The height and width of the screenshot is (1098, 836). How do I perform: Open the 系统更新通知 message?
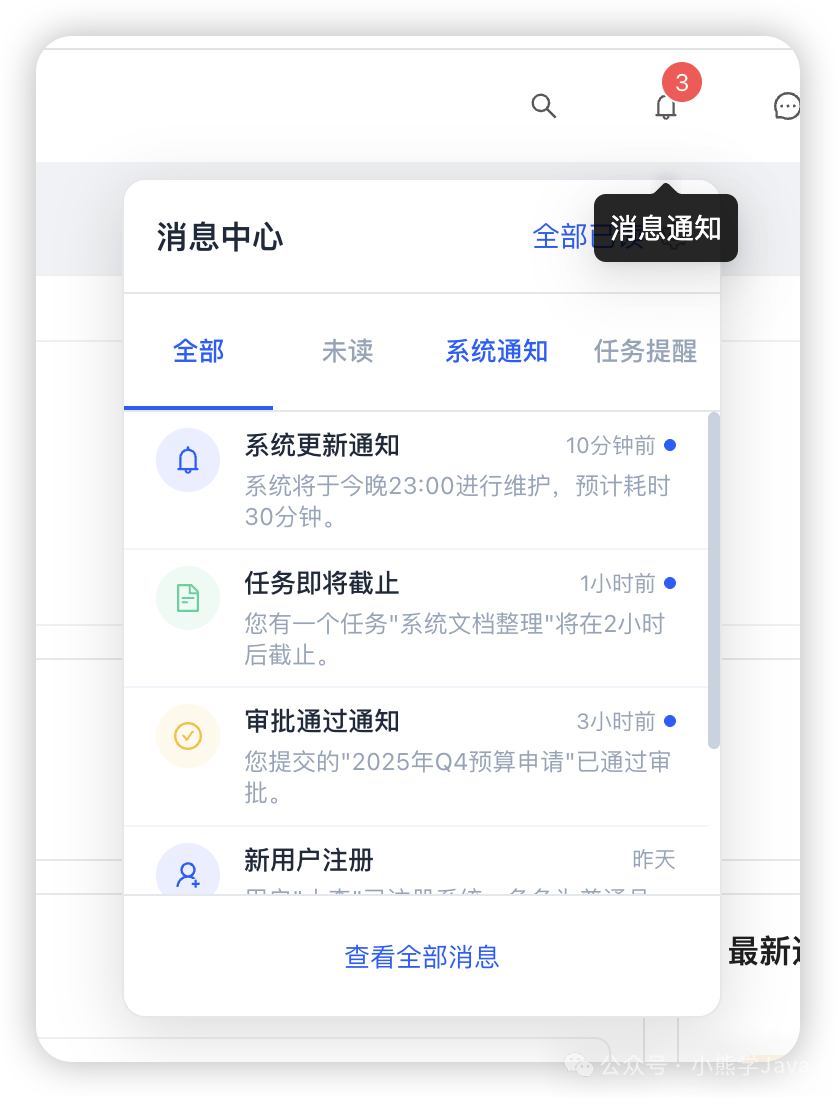(415, 480)
